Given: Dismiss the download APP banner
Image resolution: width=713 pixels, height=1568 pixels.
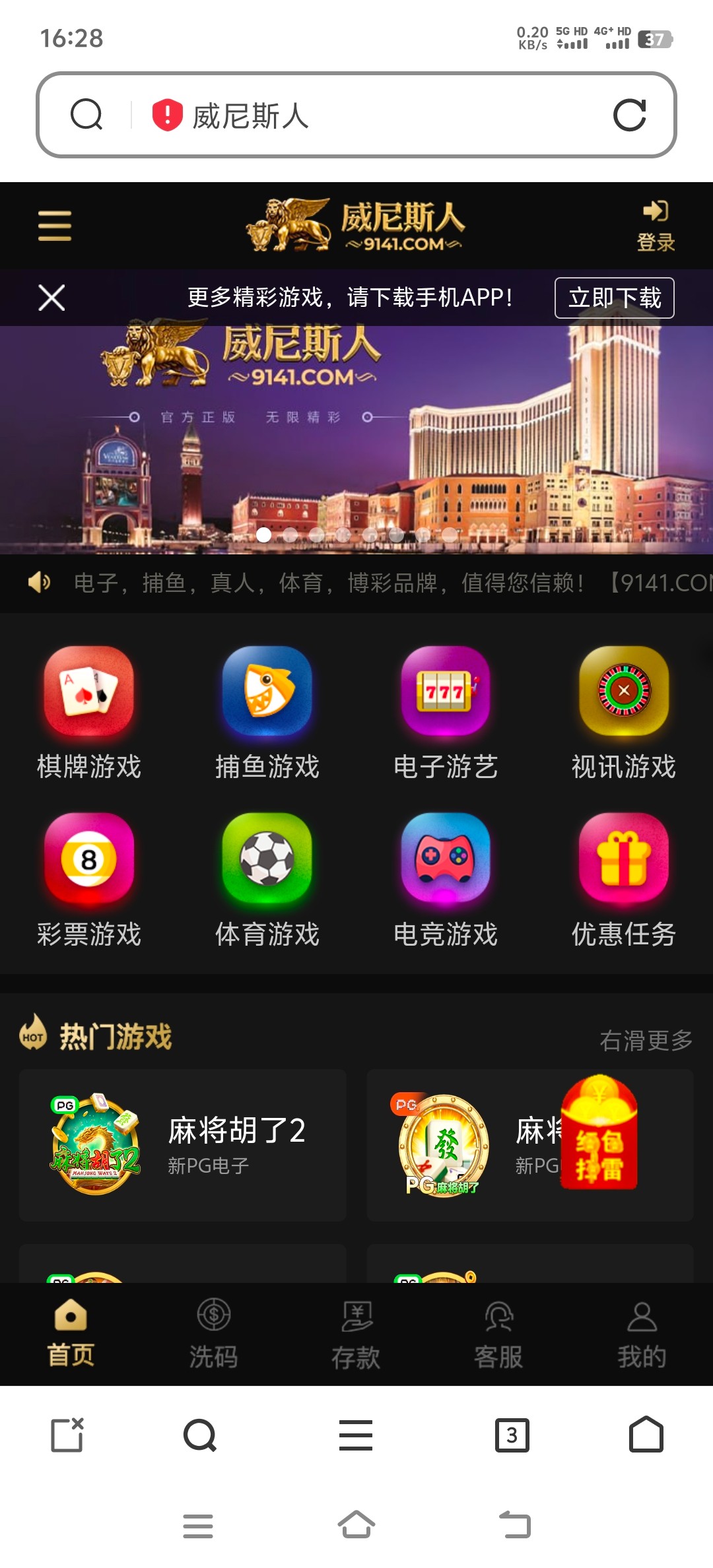Looking at the screenshot, I should (51, 298).
